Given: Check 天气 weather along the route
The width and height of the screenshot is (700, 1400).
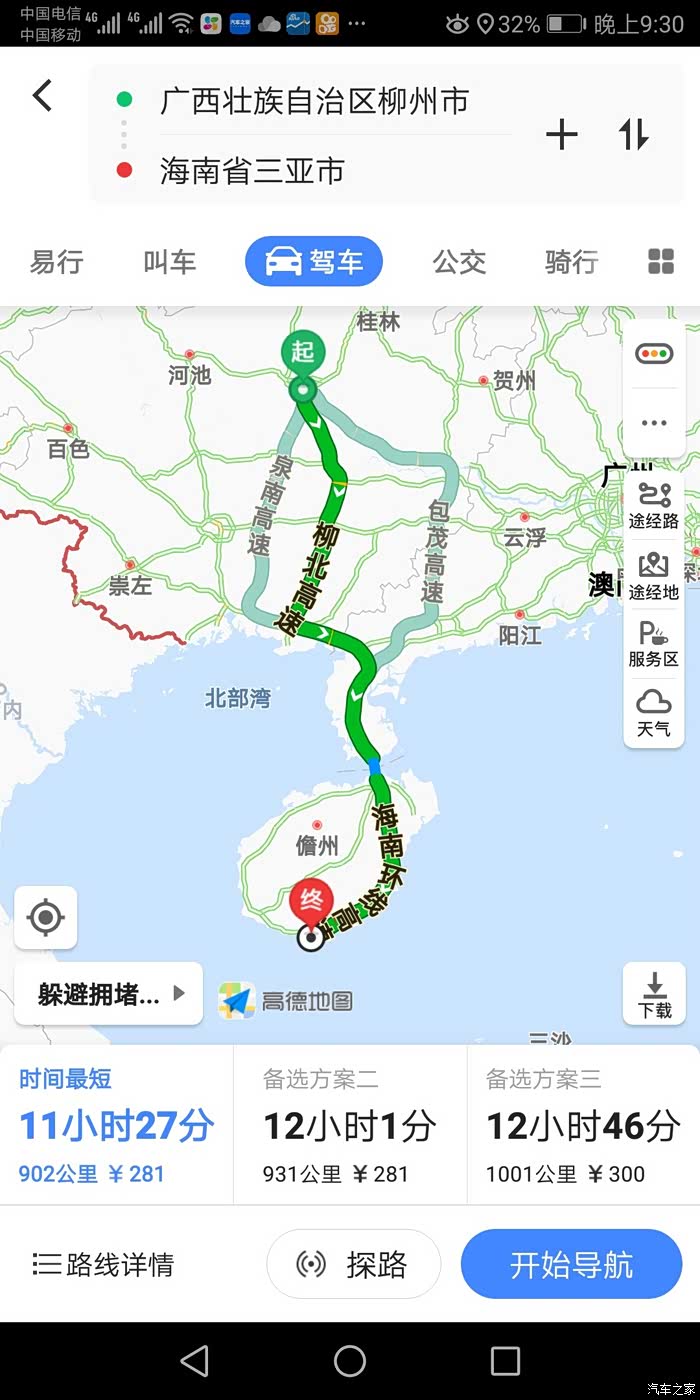Looking at the screenshot, I should (x=654, y=713).
